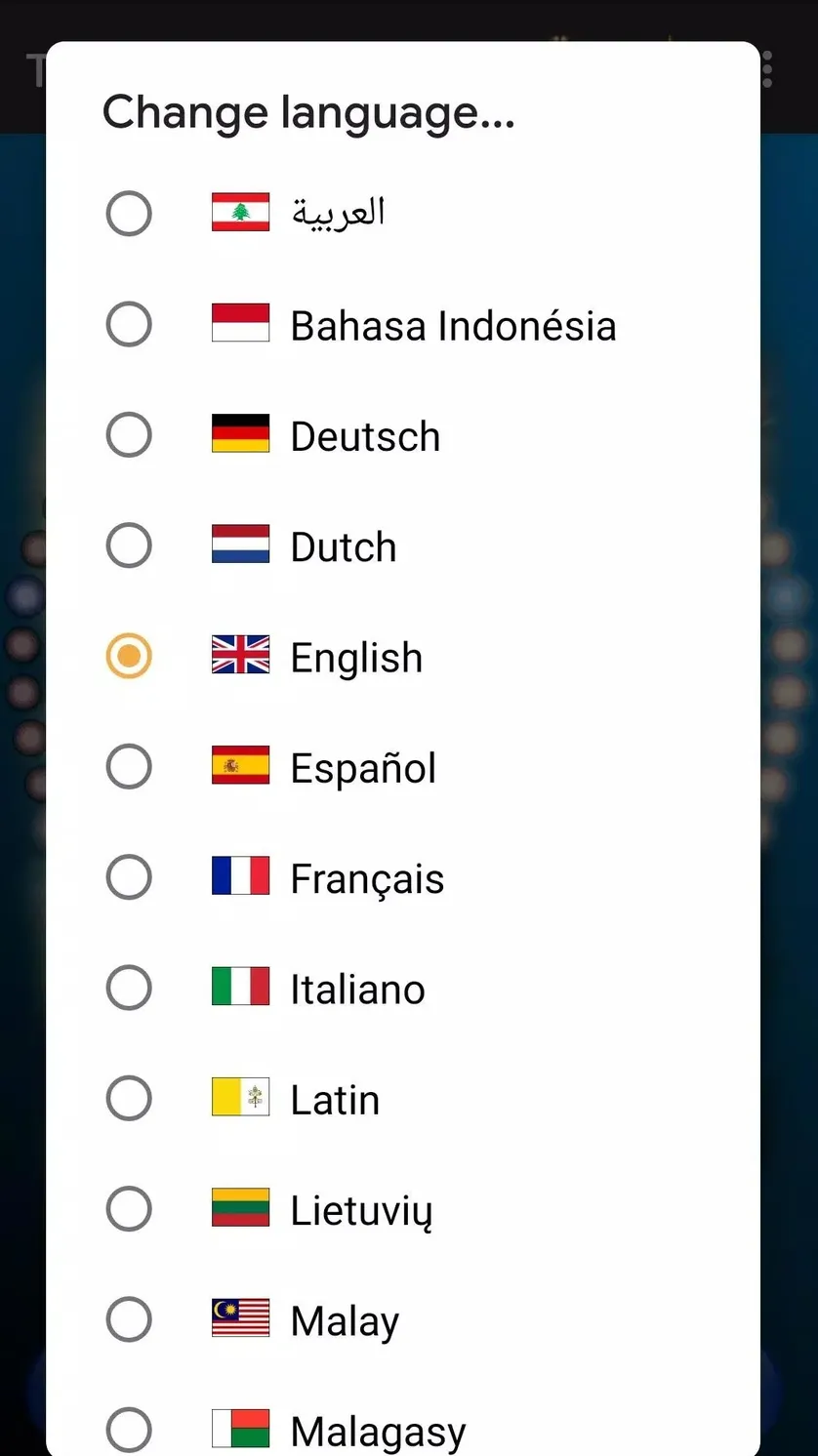Select the Arabic language option

[x=402, y=213]
